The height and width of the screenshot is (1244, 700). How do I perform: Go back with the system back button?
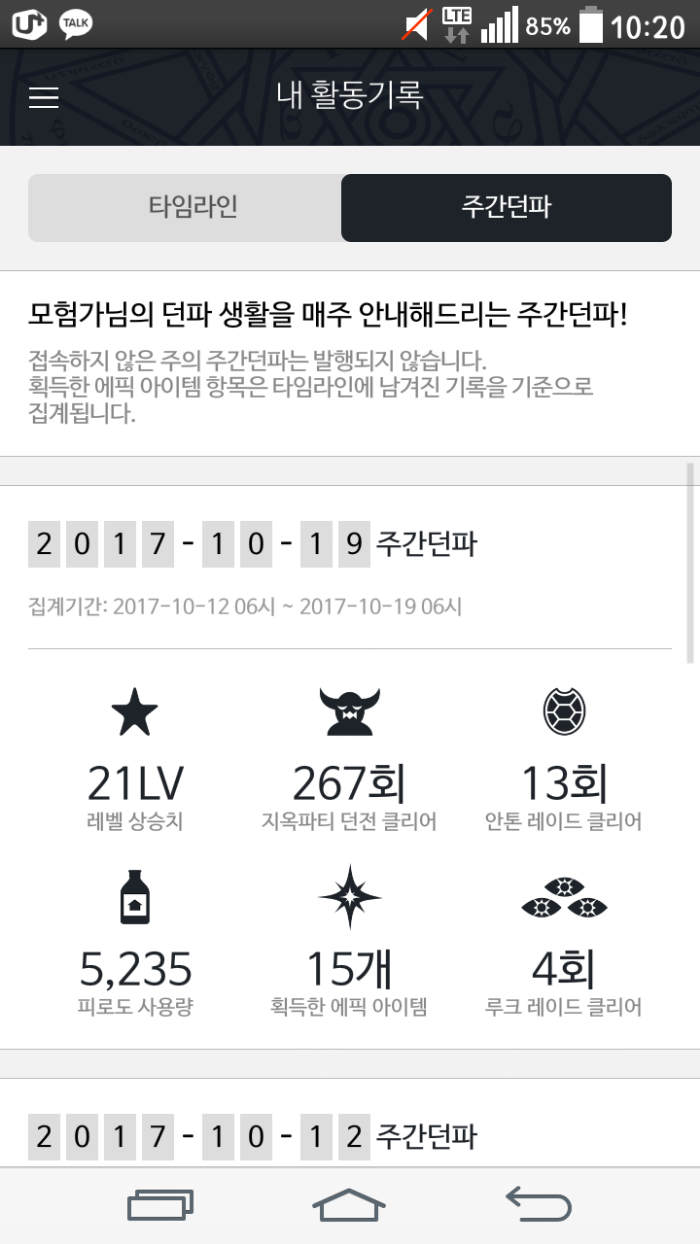(538, 1204)
